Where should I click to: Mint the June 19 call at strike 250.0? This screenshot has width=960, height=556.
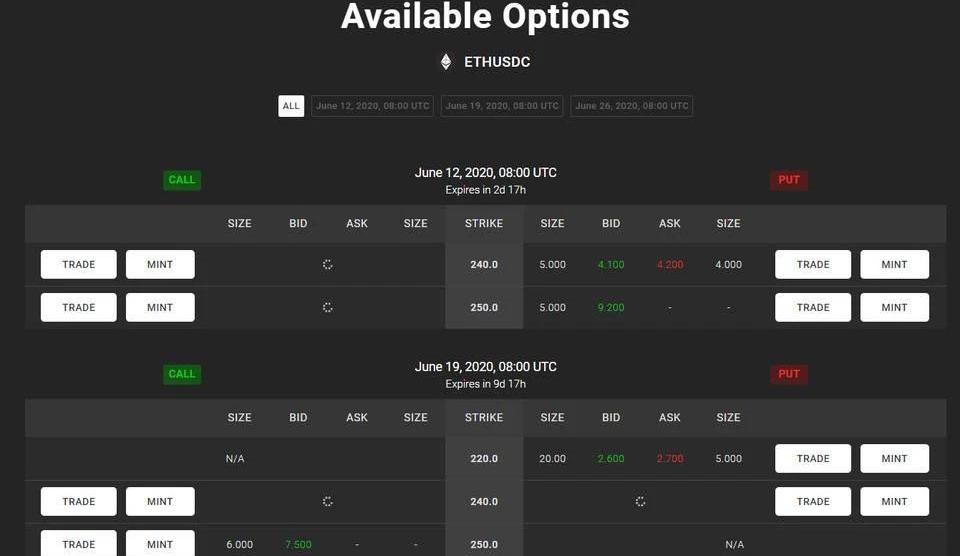(x=160, y=544)
